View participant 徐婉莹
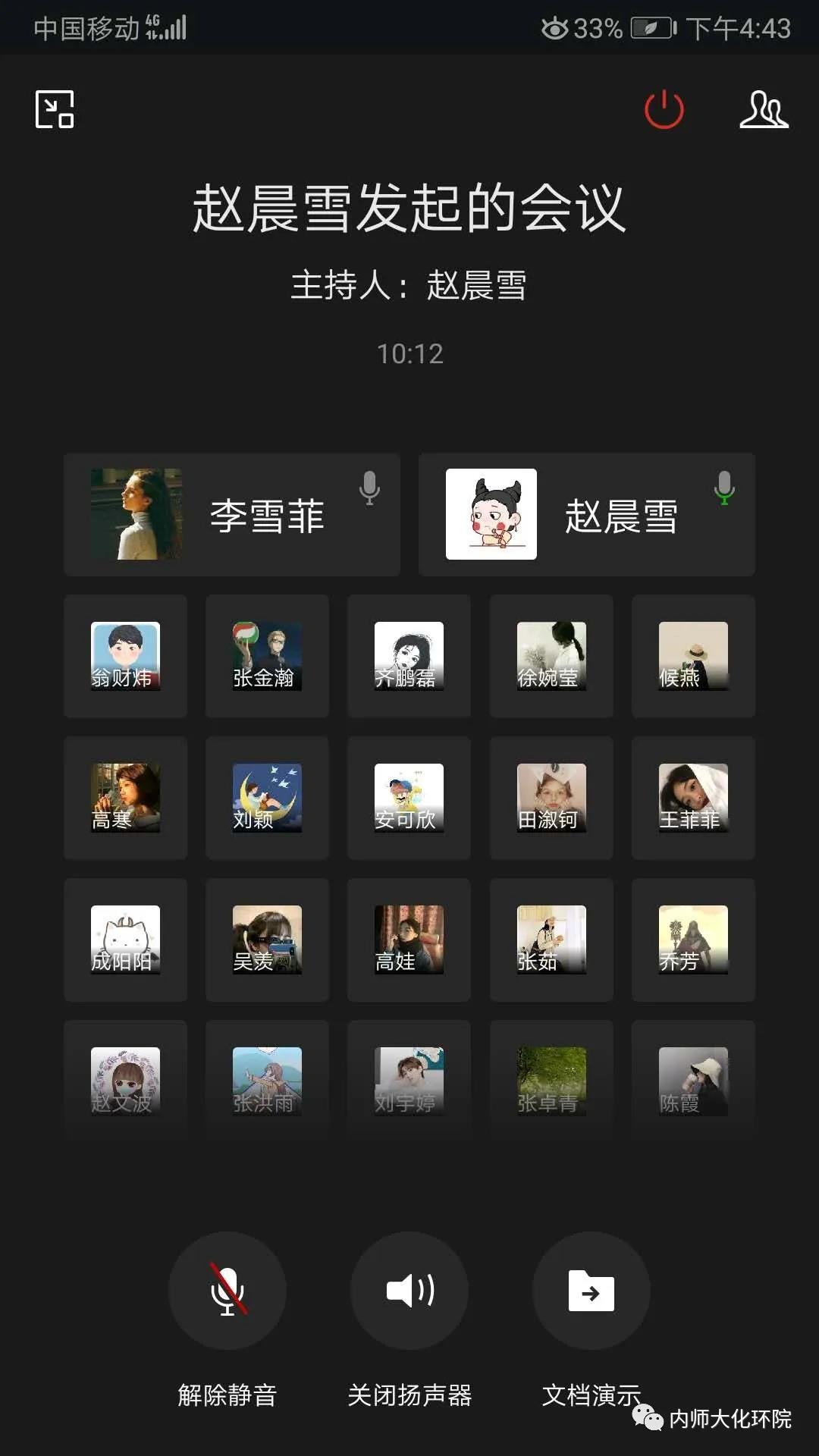This screenshot has height=1456, width=819. (x=551, y=656)
